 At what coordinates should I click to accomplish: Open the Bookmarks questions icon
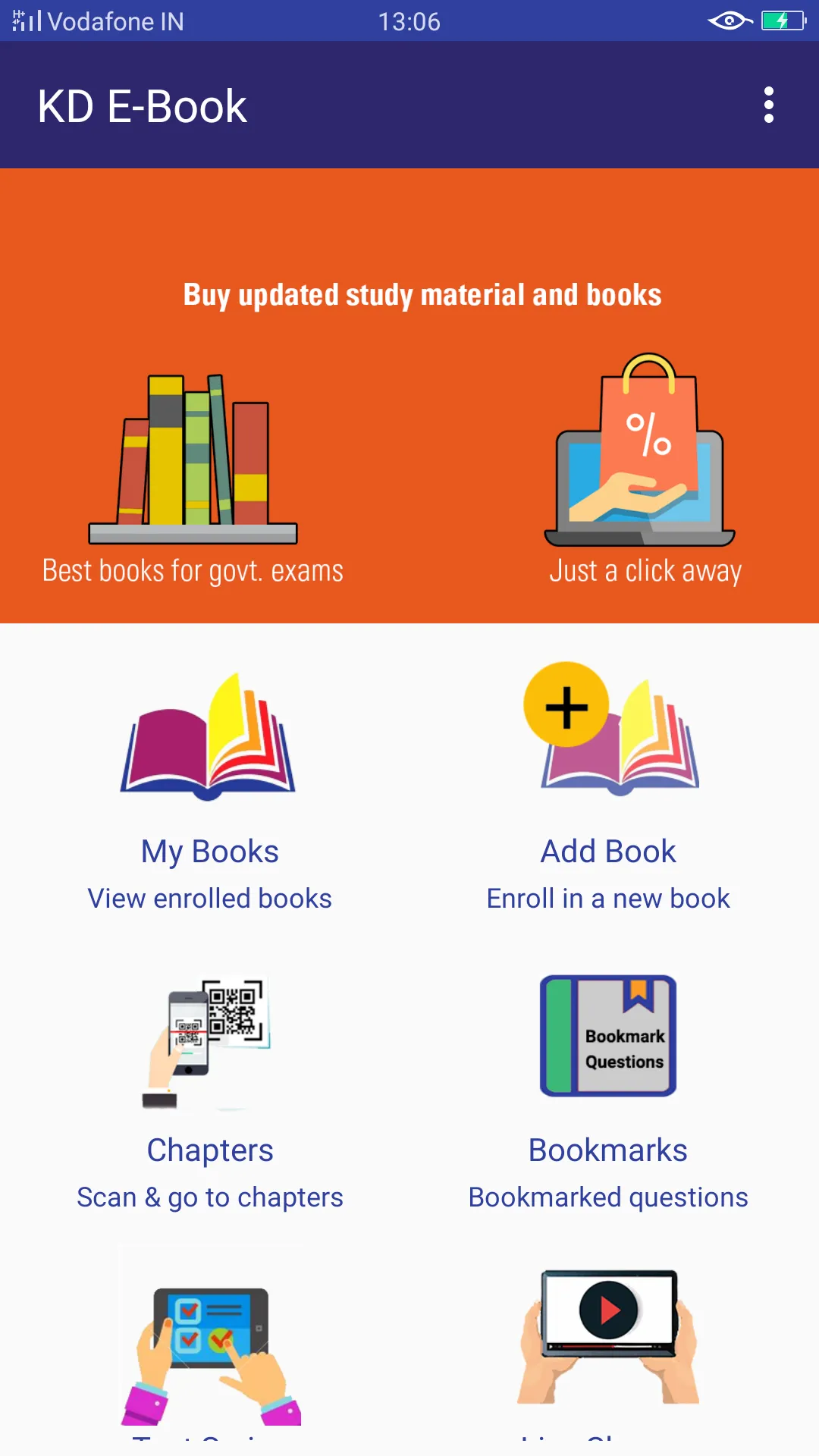608,1037
